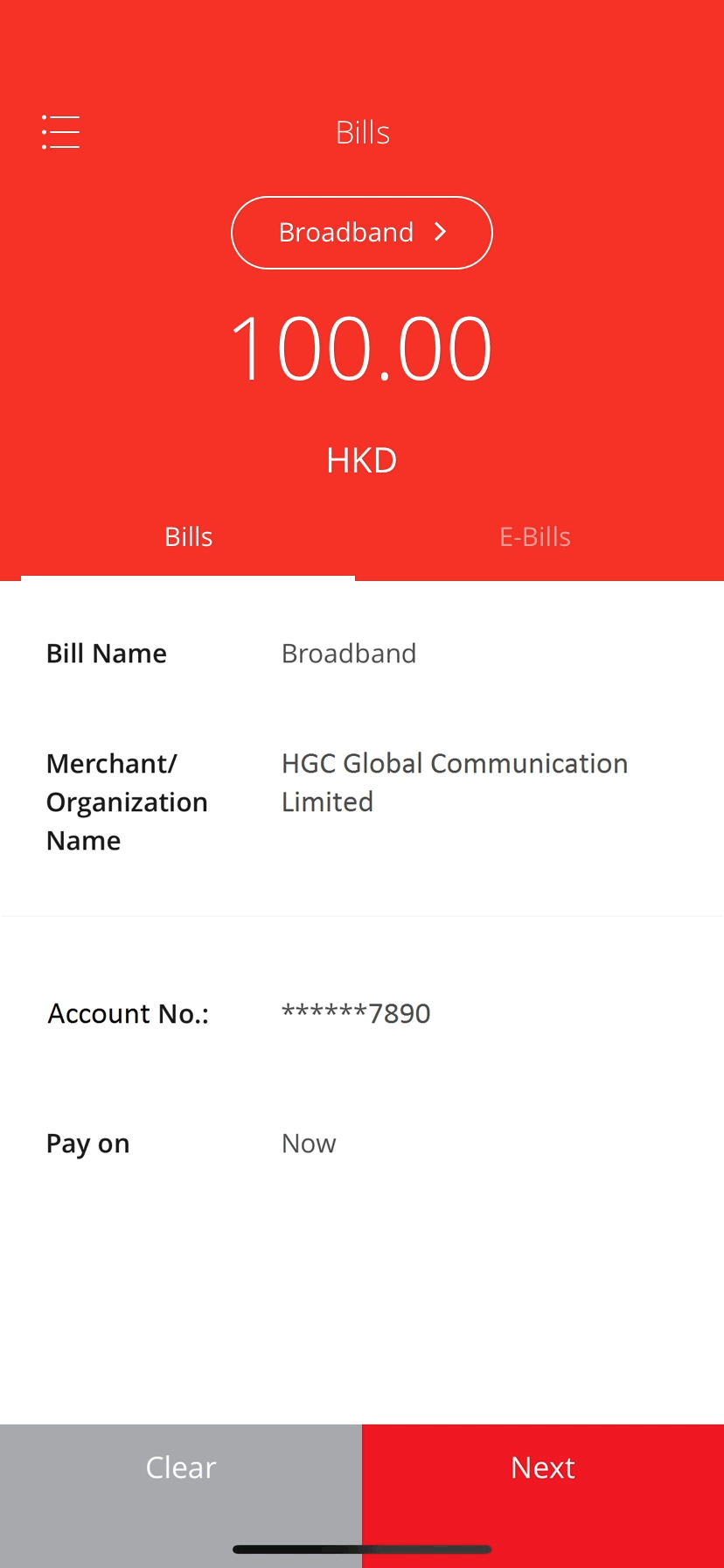The image size is (724, 1568).
Task: Switch to the E-Bills tab
Action: (534, 535)
